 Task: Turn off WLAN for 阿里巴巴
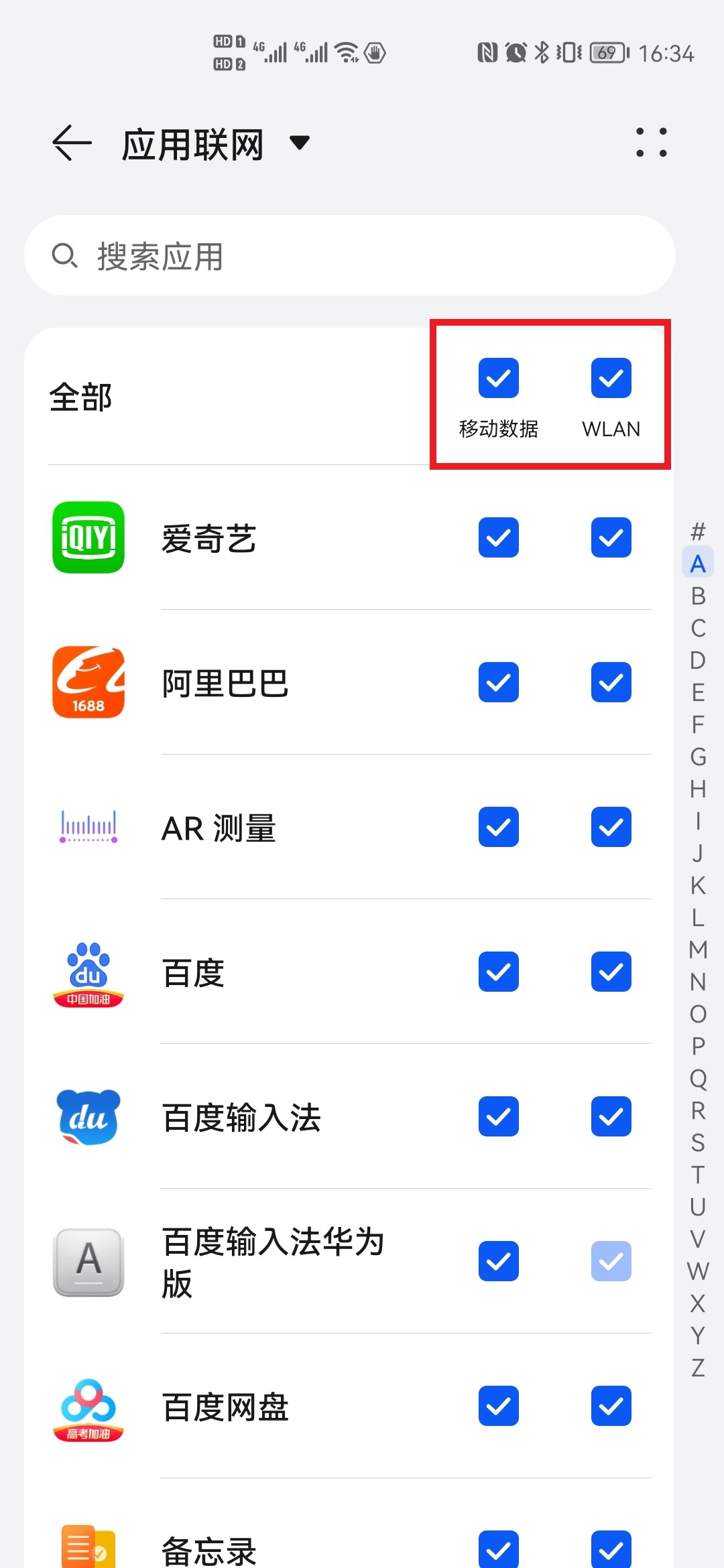(x=611, y=682)
